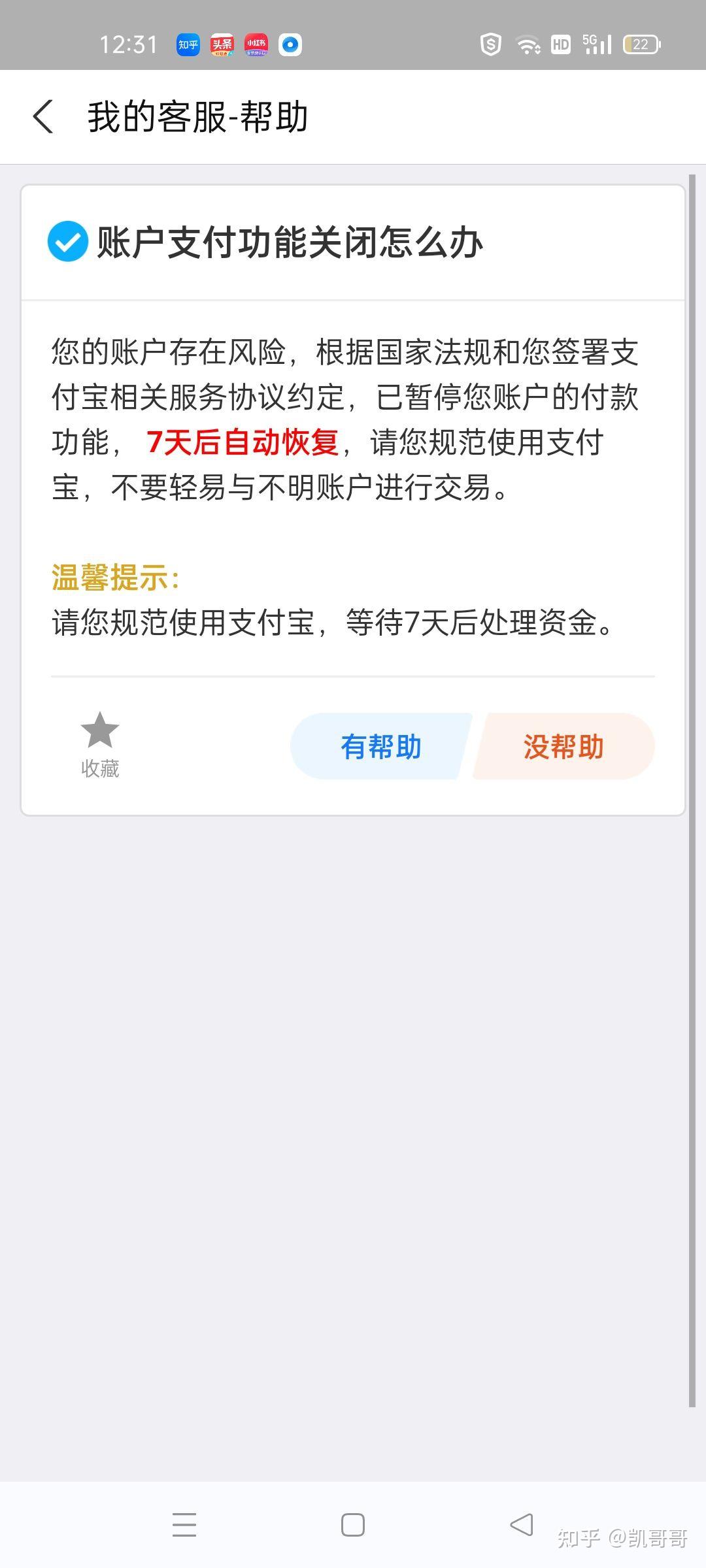Tap the back arrow to leave help page
Image resolution: width=706 pixels, height=1568 pixels.
pyautogui.click(x=43, y=116)
